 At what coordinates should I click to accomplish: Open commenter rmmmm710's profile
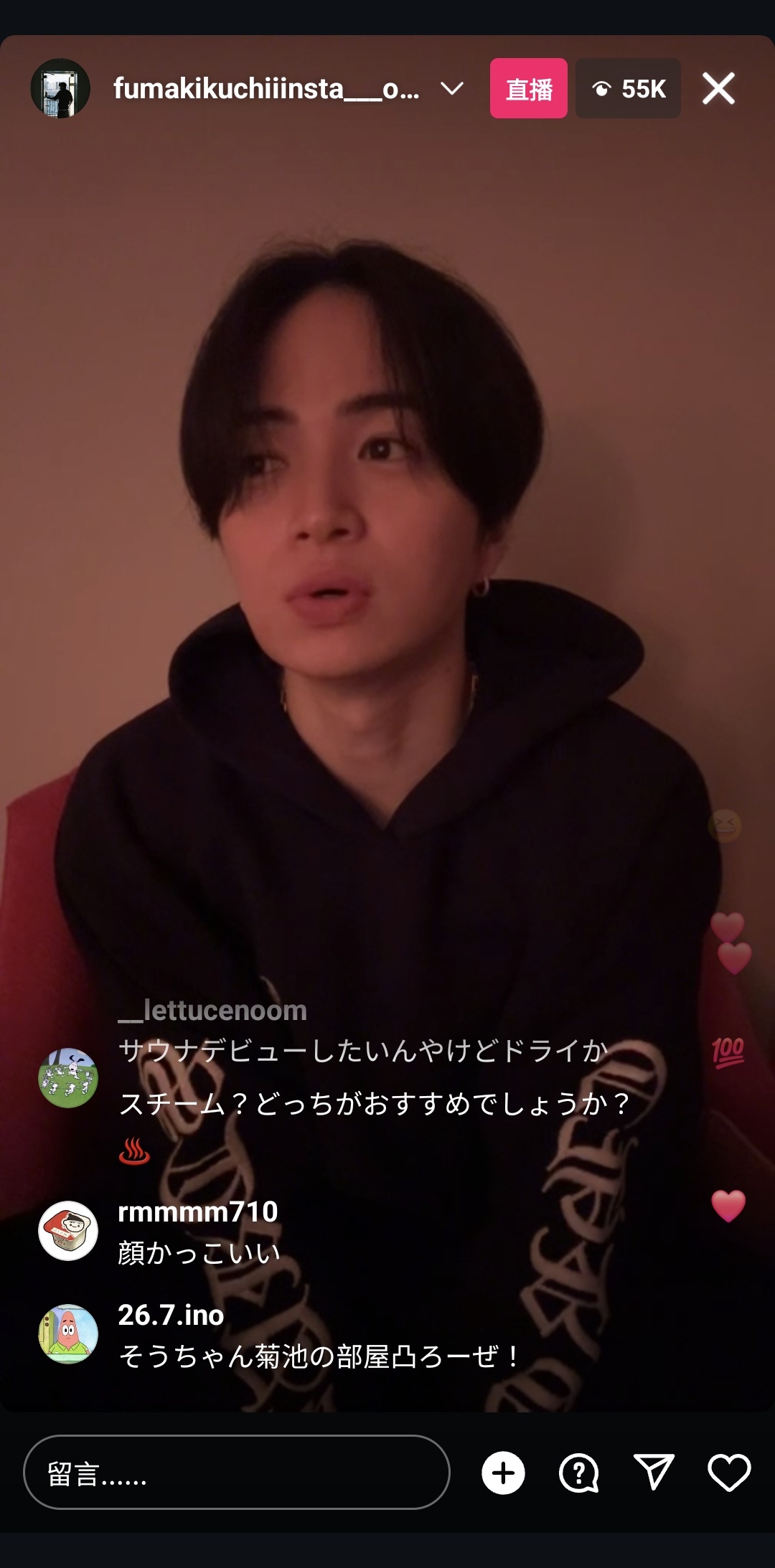pos(68,1231)
